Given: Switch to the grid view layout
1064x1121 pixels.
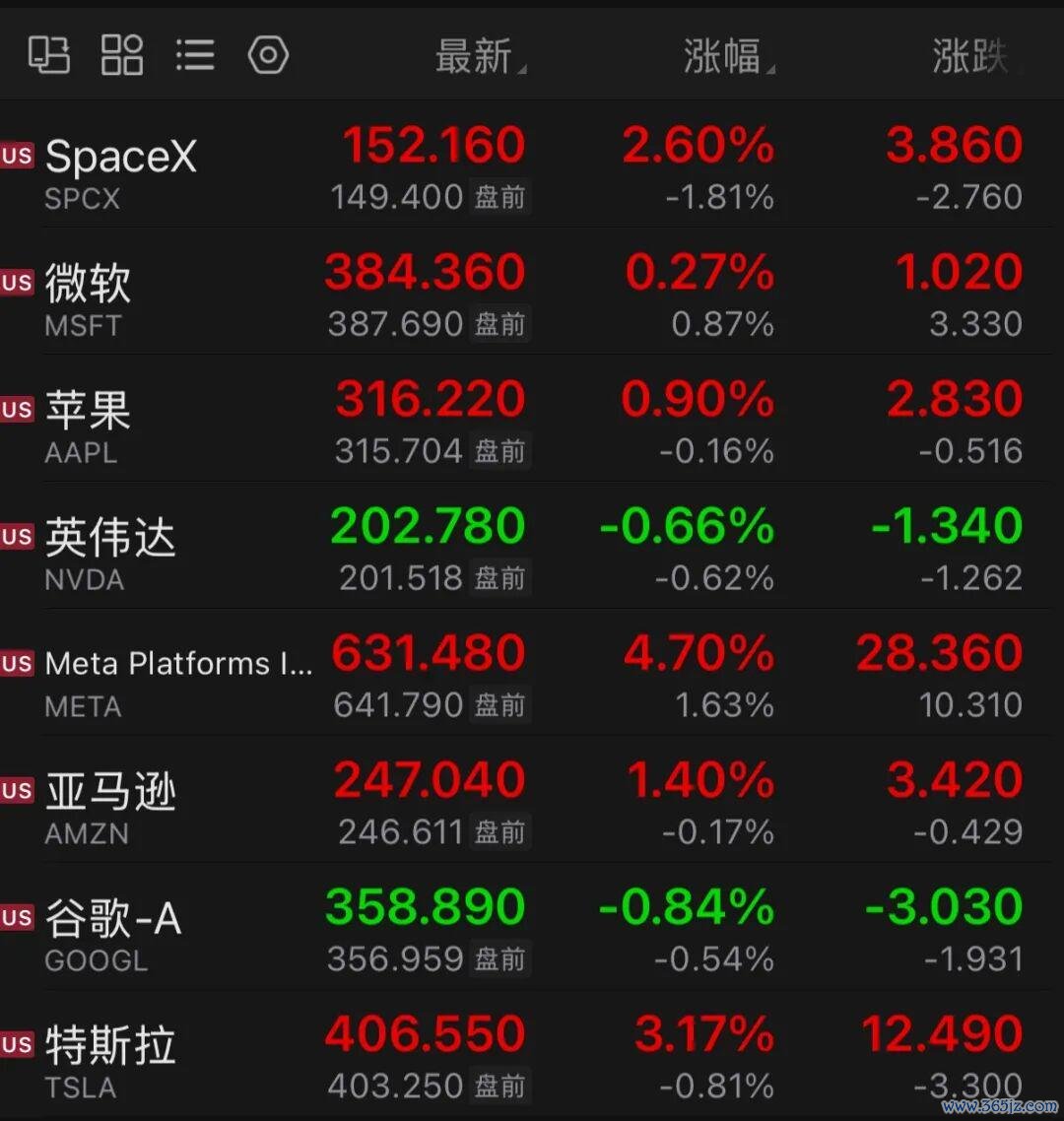Looking at the screenshot, I should 122,55.
